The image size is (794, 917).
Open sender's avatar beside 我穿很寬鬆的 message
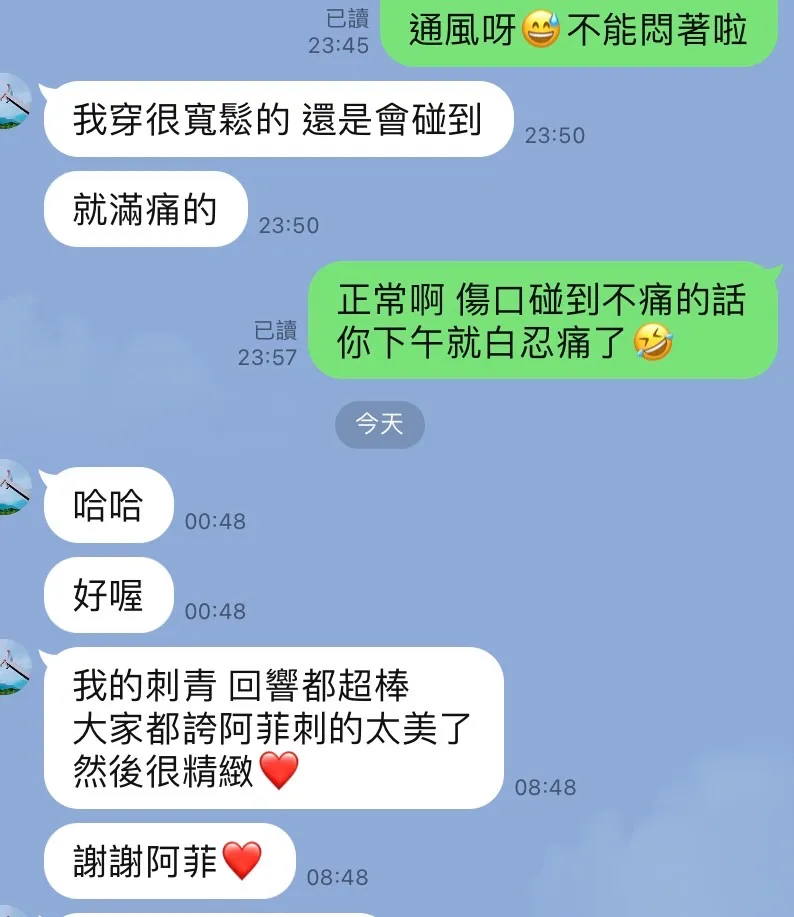(x=12, y=103)
